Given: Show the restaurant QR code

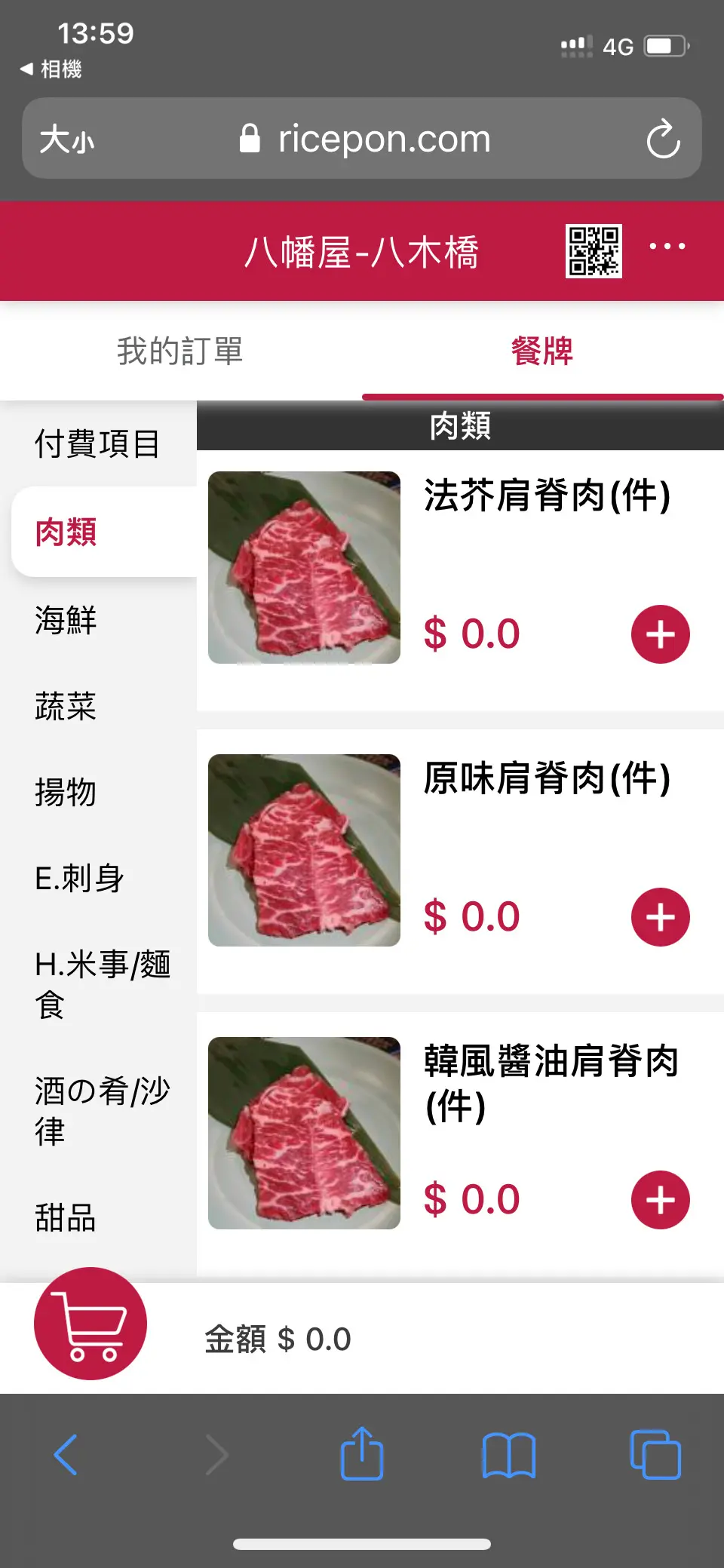Looking at the screenshot, I should (x=594, y=251).
